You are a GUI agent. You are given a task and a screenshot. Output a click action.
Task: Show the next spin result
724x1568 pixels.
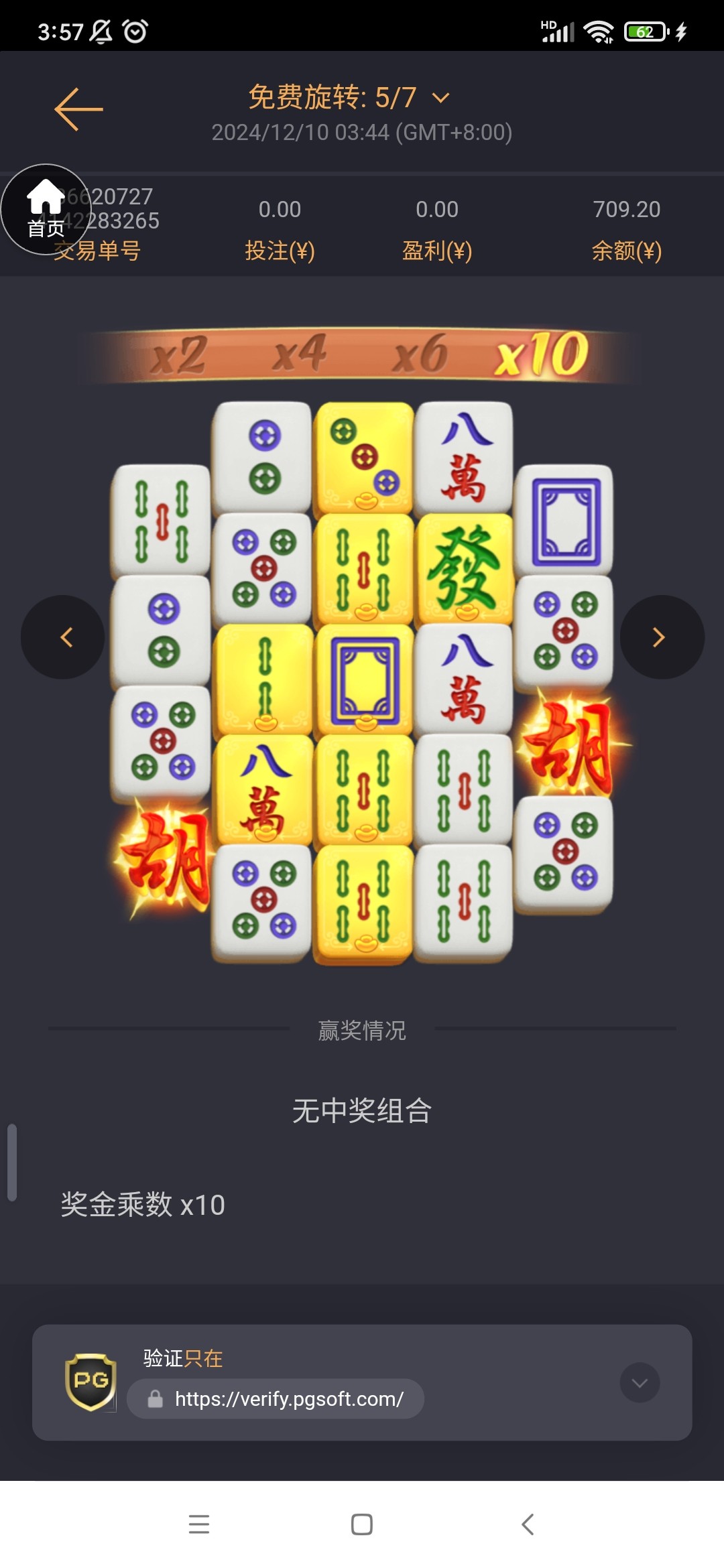tap(662, 637)
